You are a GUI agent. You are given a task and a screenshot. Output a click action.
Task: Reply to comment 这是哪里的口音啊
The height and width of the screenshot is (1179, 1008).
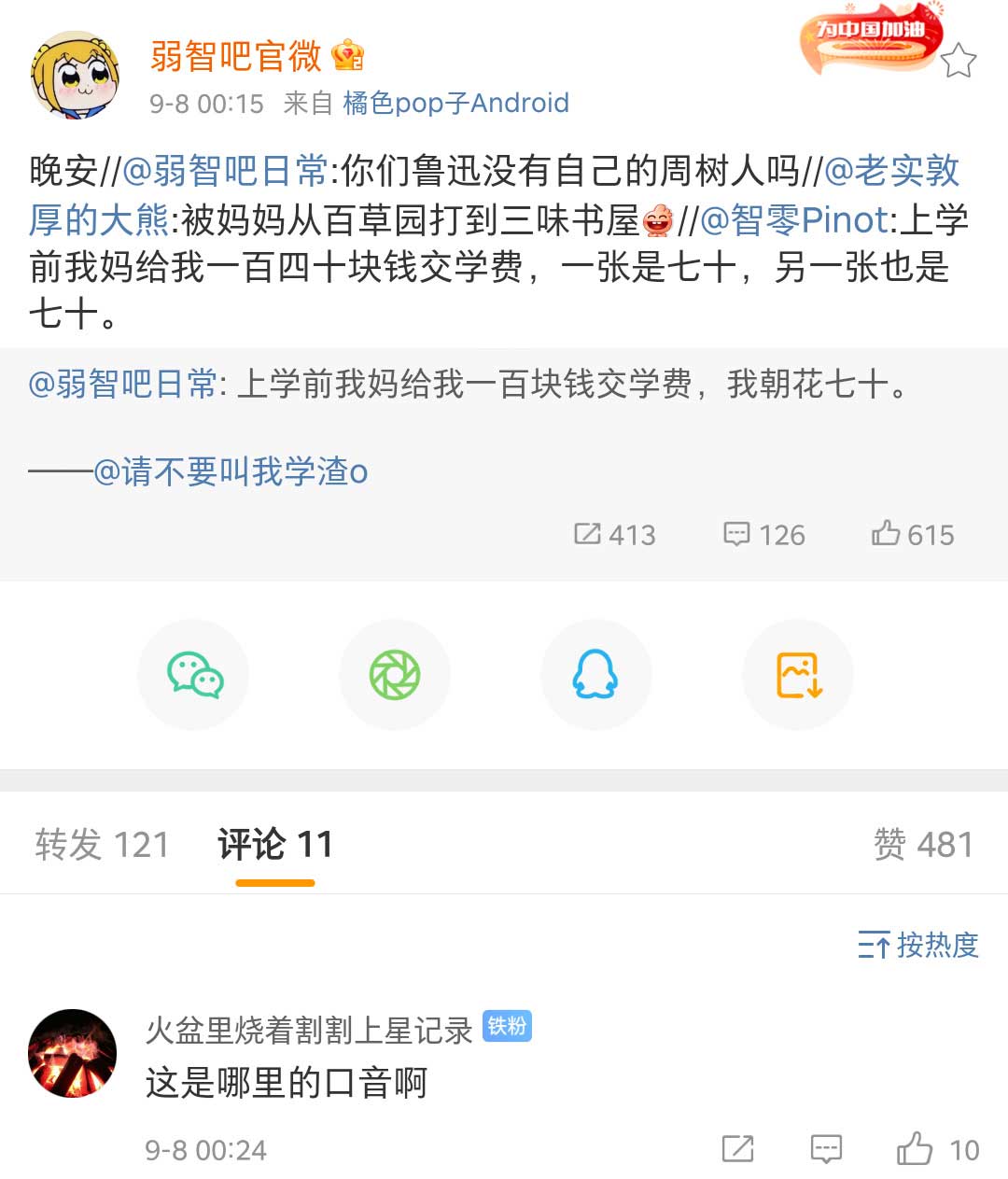826,1149
